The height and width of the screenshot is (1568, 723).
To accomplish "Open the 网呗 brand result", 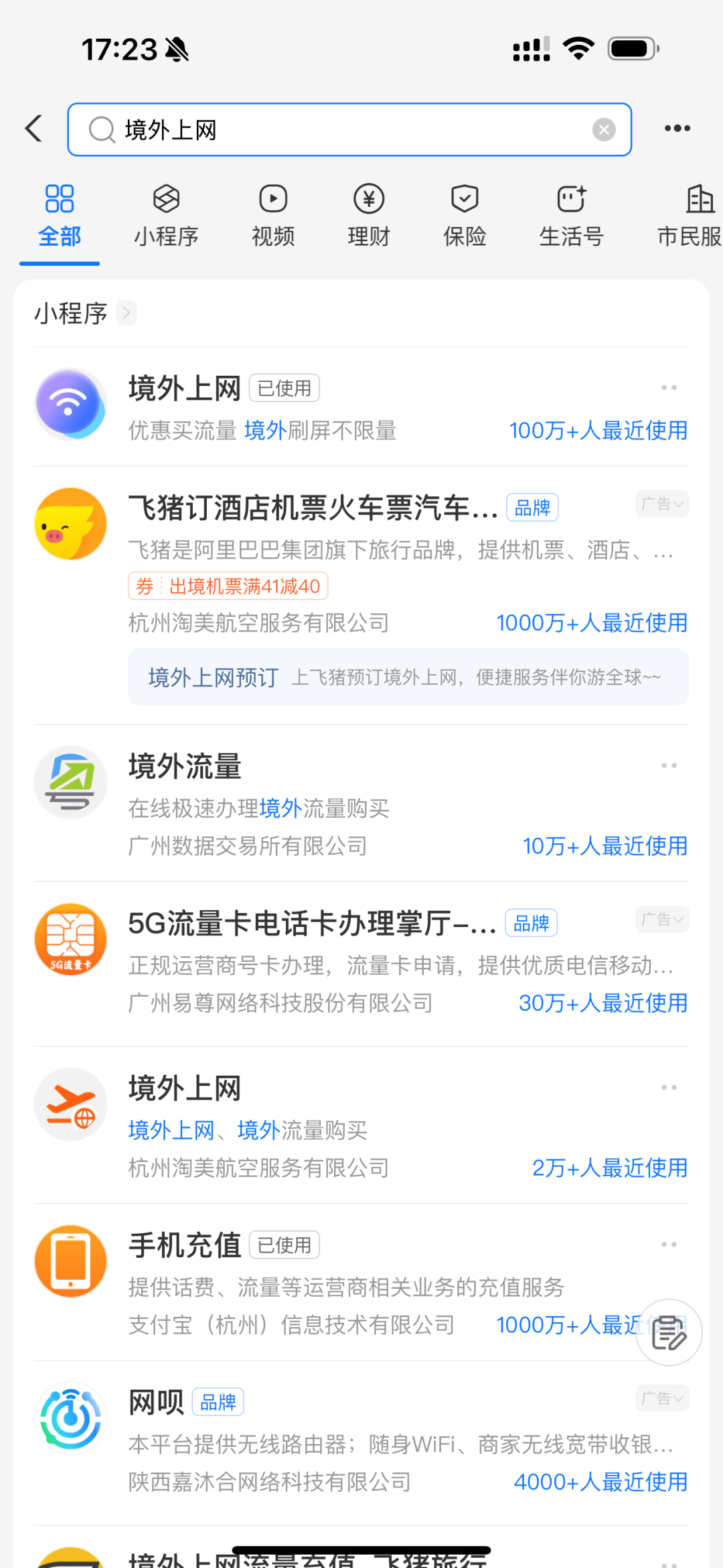I will (361, 1440).
